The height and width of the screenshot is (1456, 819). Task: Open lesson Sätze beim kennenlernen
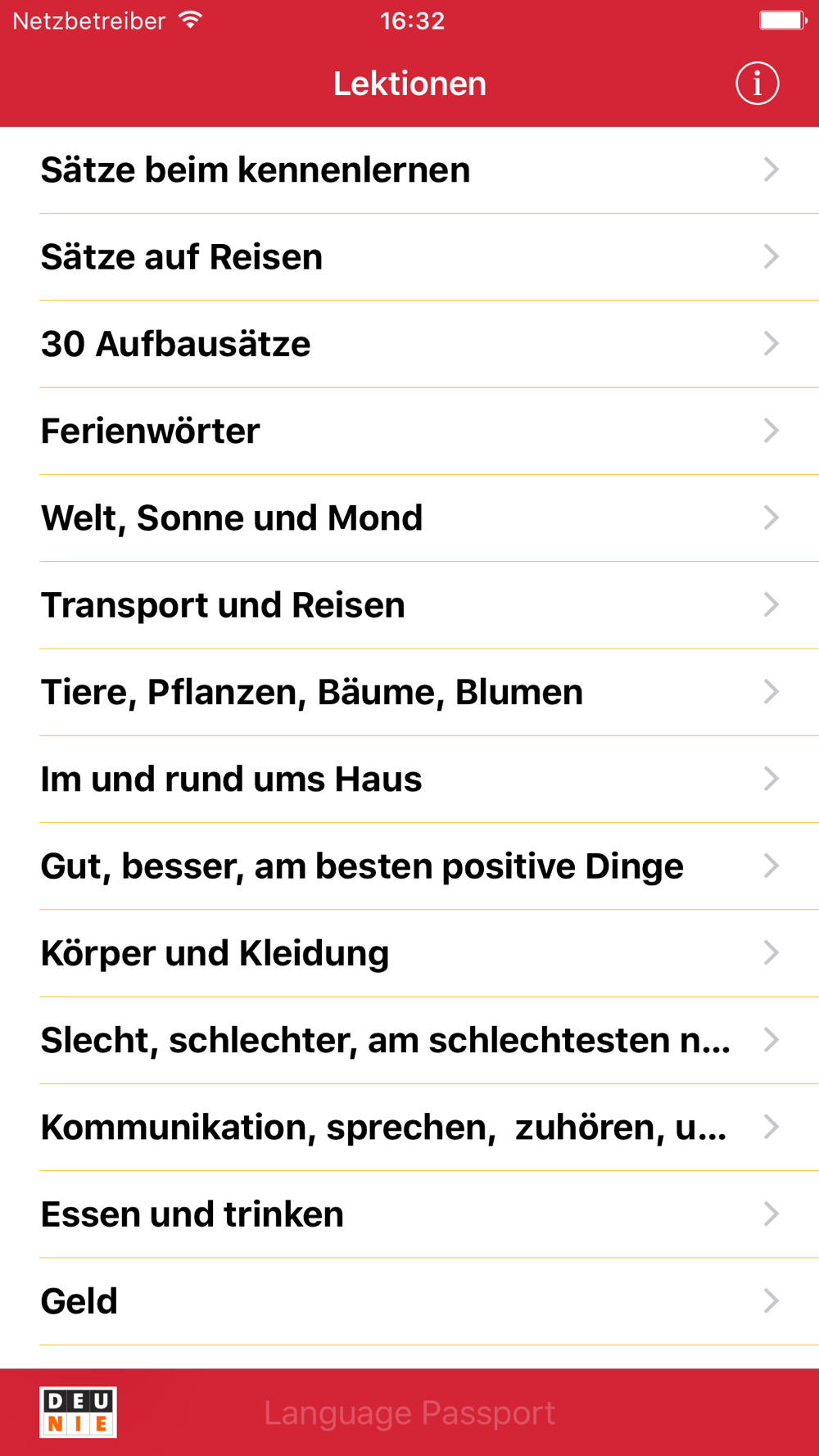click(x=409, y=170)
